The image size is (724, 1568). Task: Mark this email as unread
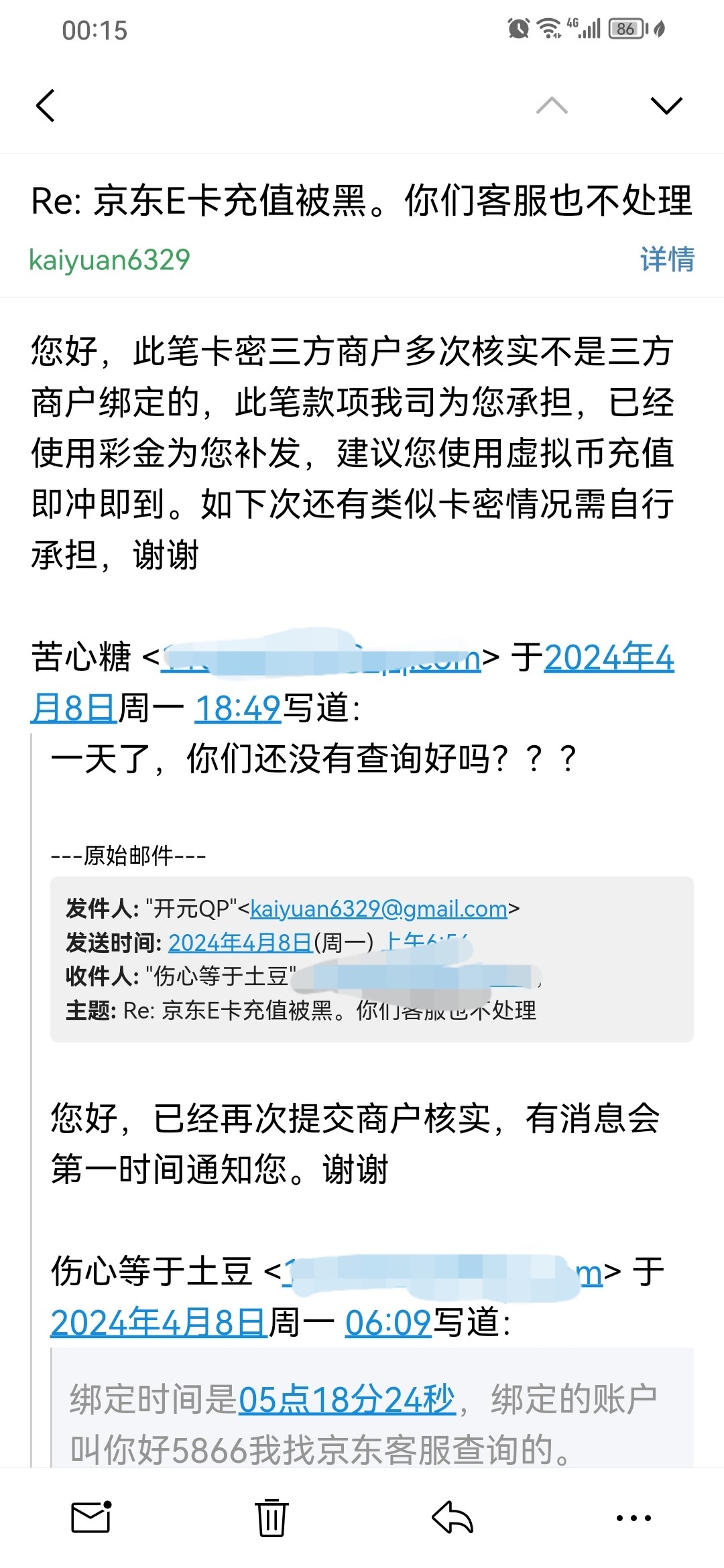tap(91, 1517)
